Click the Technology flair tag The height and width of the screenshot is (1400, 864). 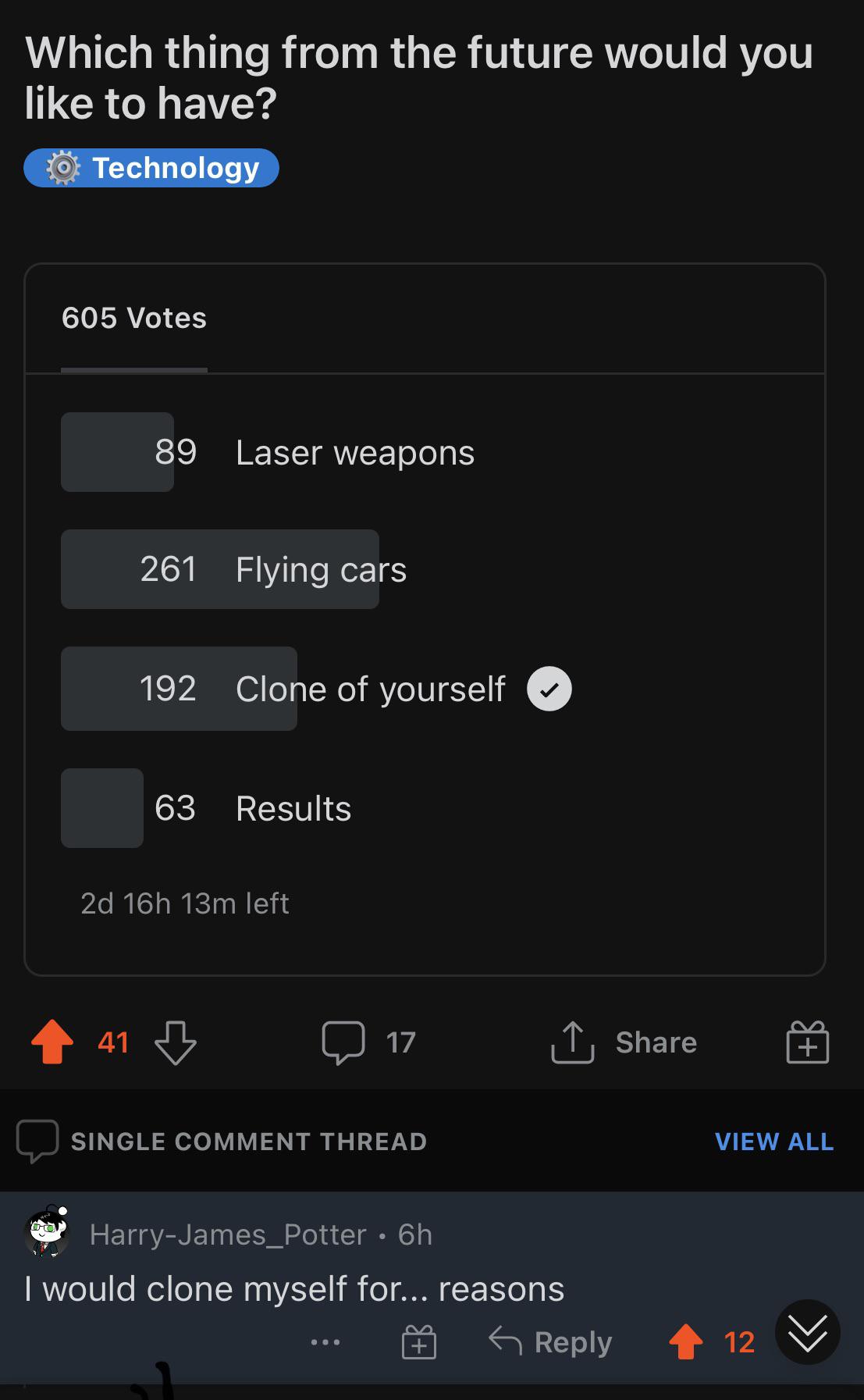point(151,167)
